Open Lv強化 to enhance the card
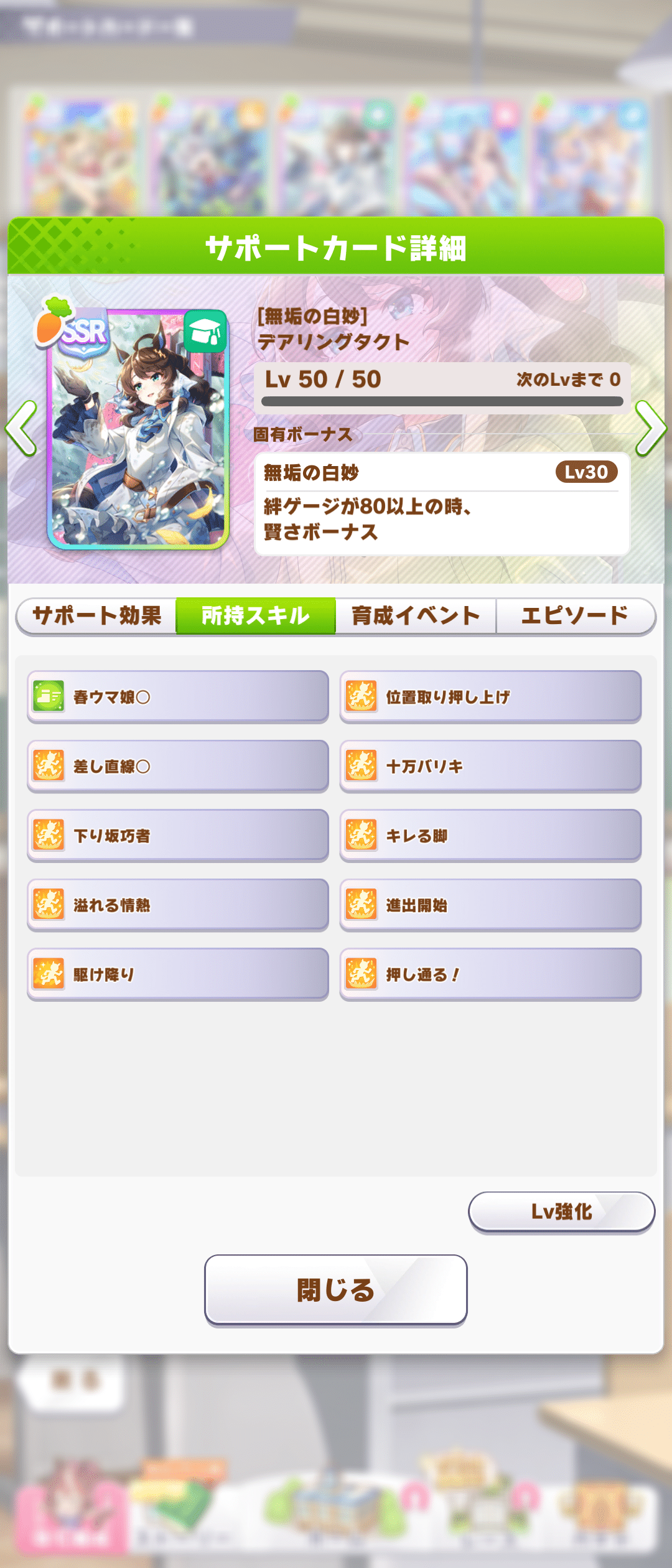The height and width of the screenshot is (1568, 672). coord(561,1211)
